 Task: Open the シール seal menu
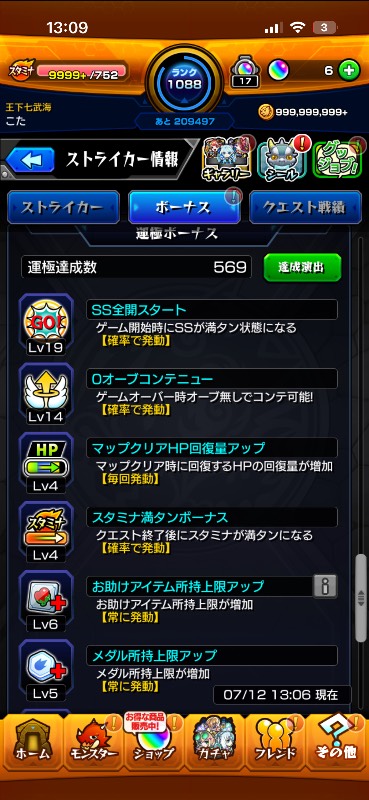click(x=281, y=159)
